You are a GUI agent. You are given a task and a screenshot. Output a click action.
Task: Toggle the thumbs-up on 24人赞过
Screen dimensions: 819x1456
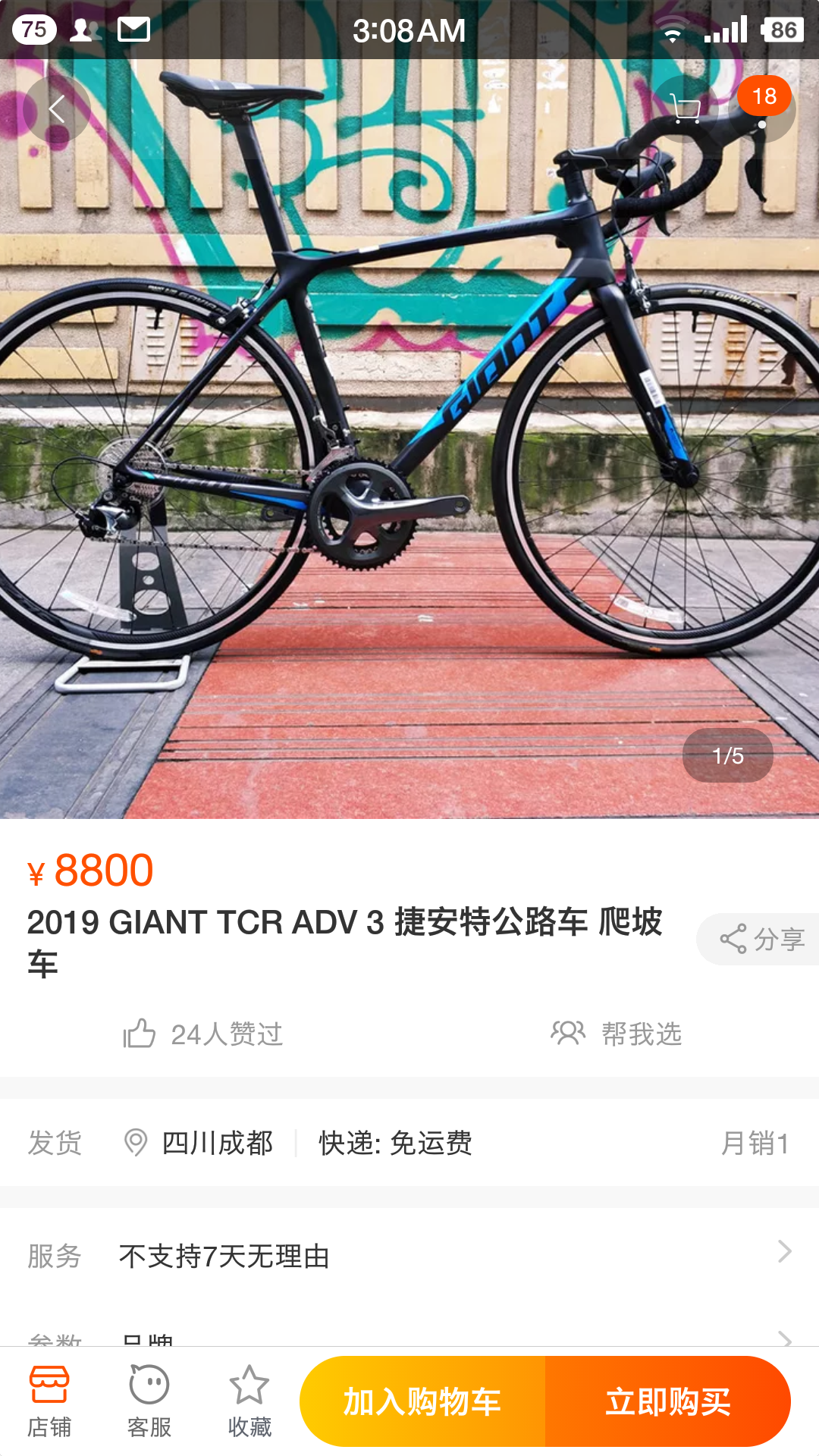(x=141, y=1032)
